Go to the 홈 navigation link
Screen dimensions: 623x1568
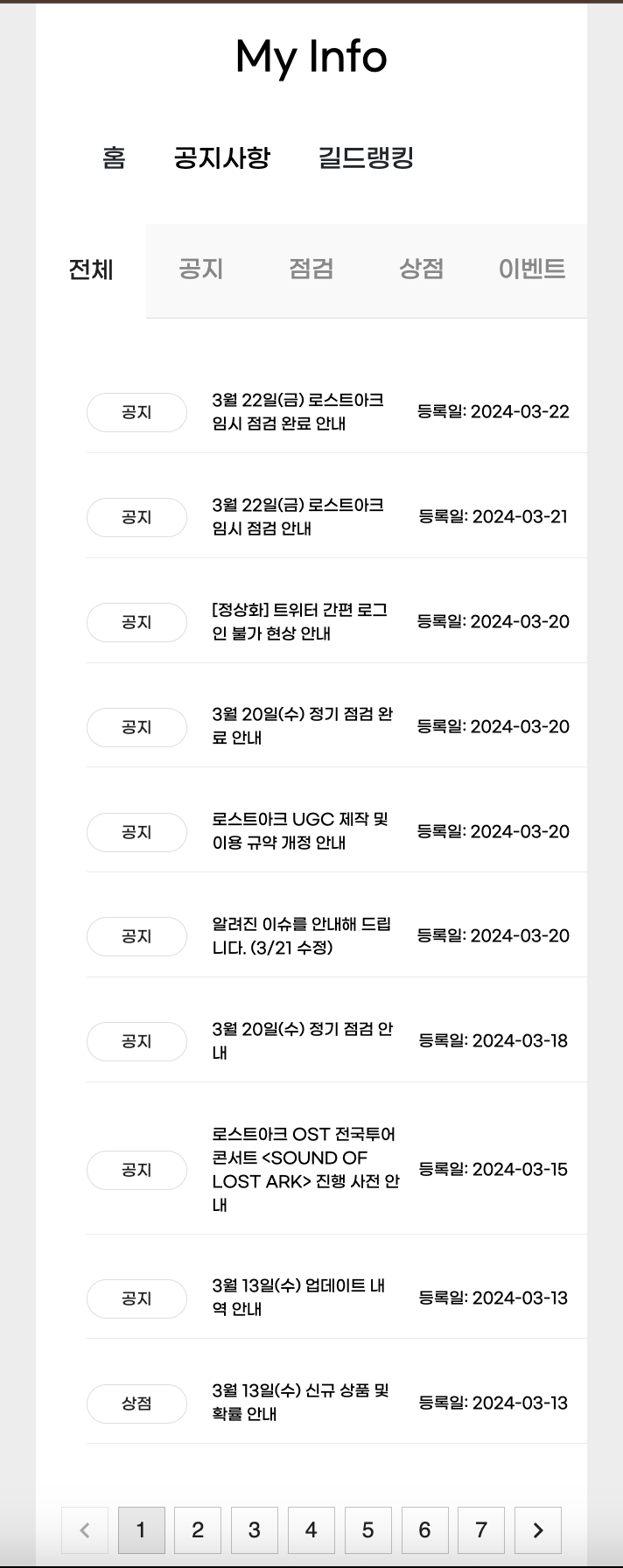[114, 158]
